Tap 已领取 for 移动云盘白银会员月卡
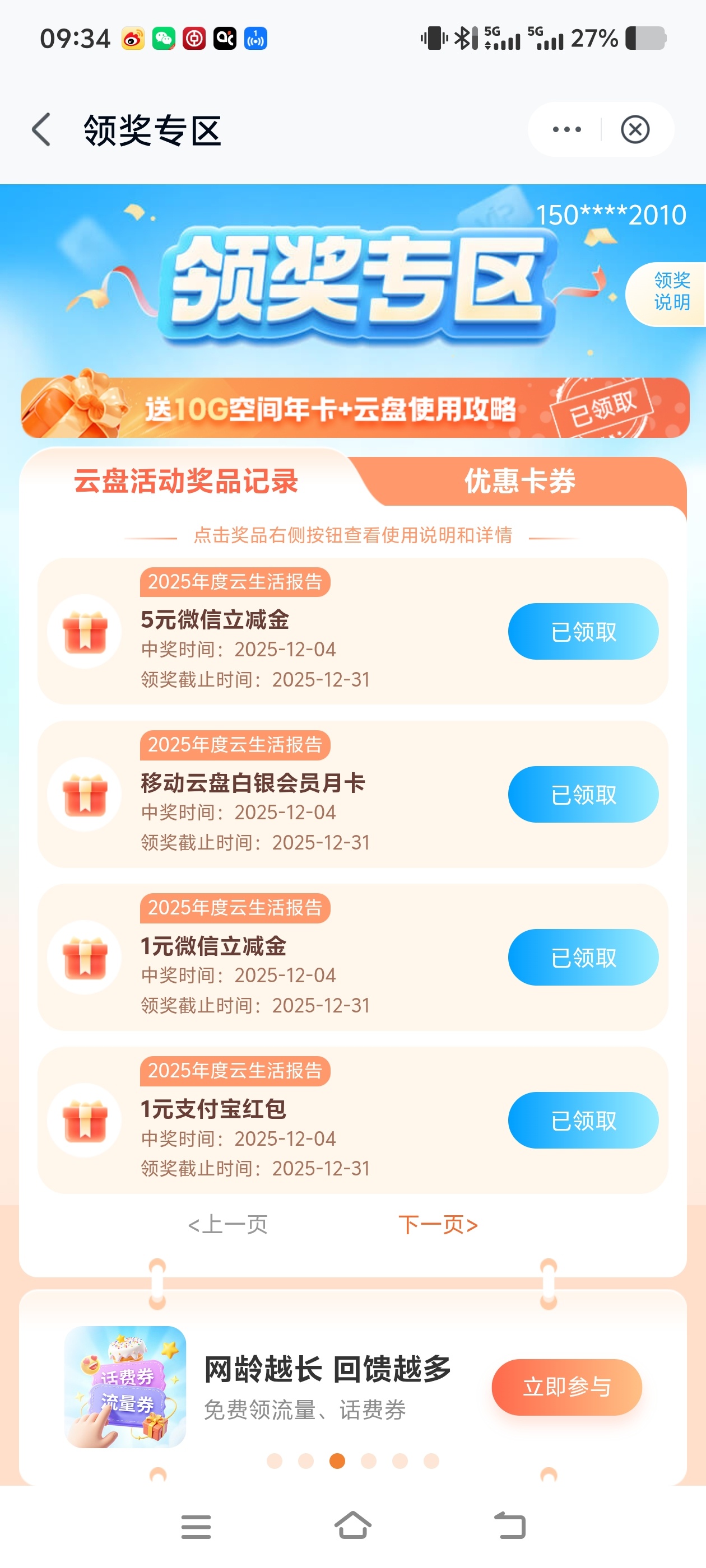 coord(582,794)
